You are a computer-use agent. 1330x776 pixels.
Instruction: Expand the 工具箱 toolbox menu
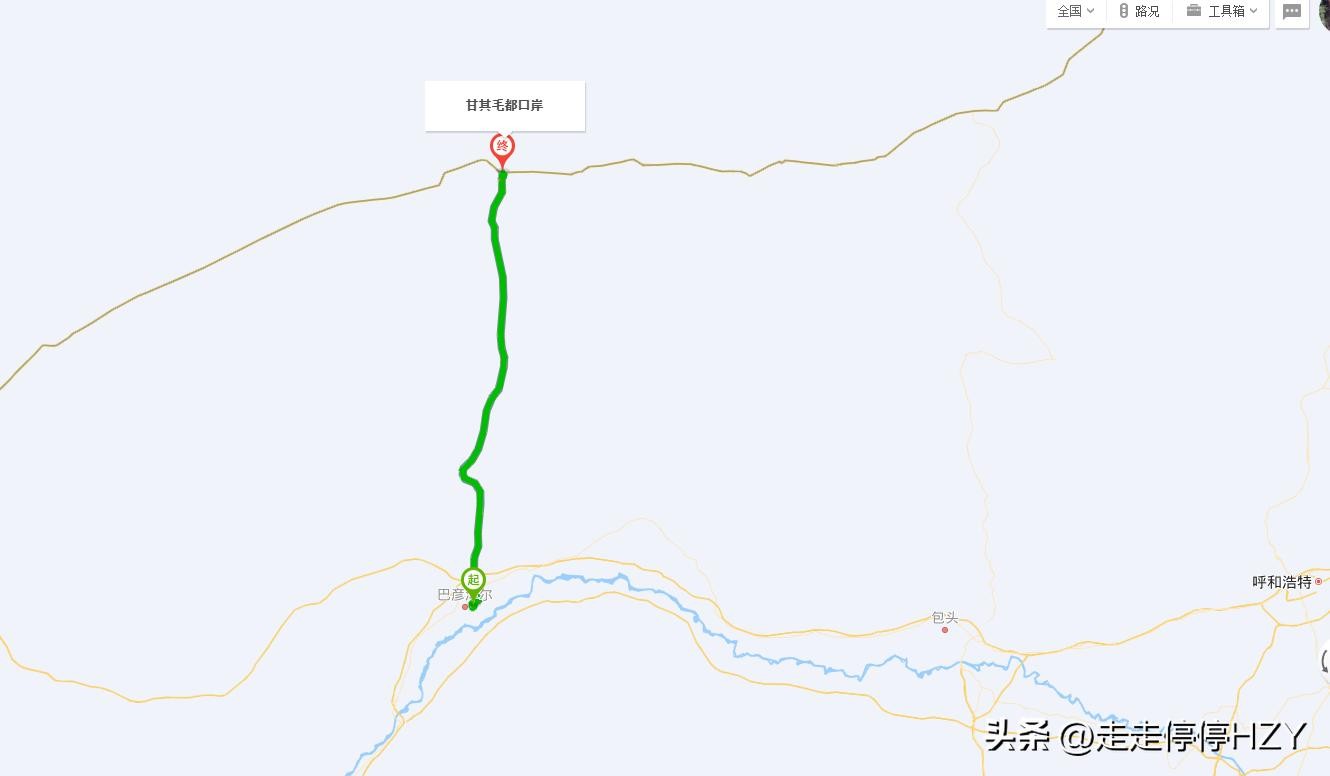click(x=1221, y=11)
